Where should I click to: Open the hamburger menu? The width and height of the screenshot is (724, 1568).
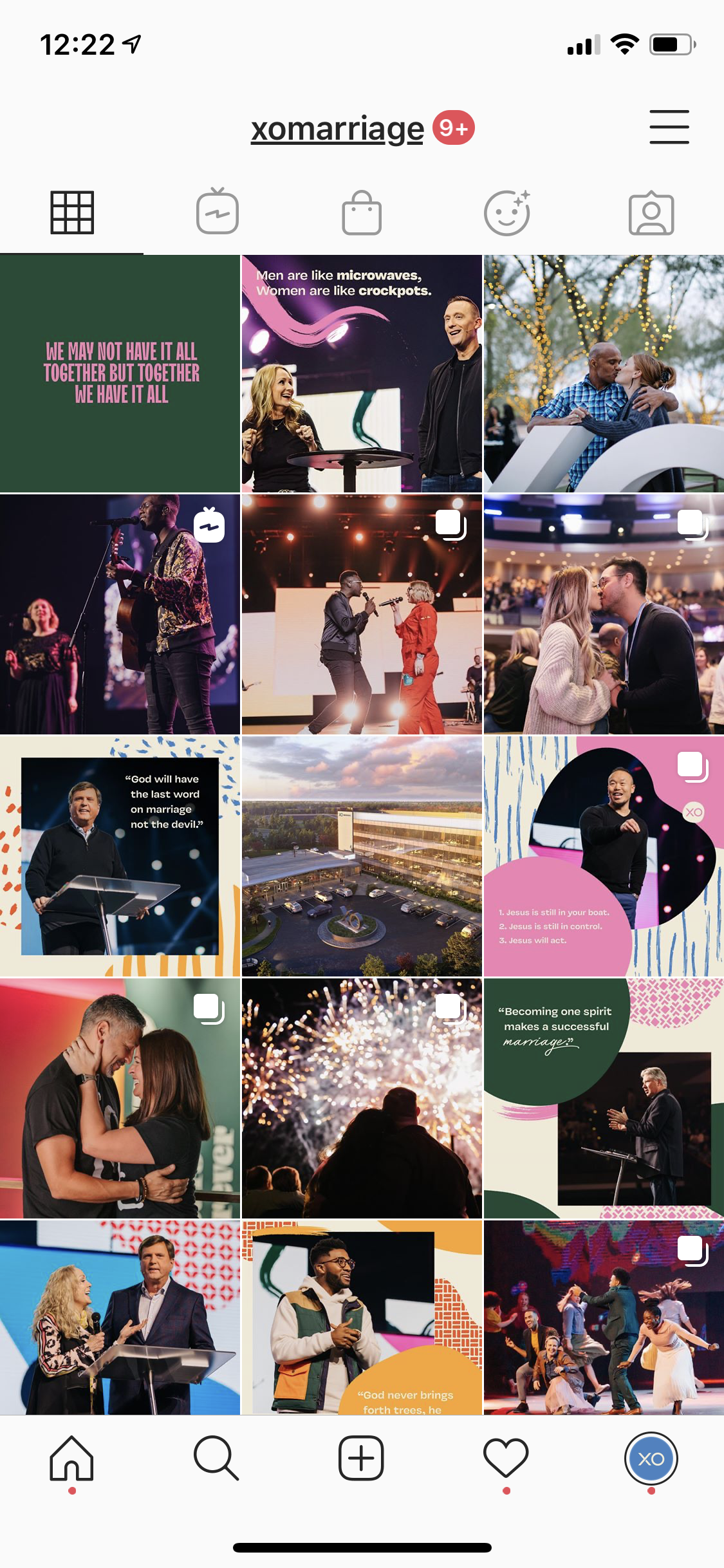[x=669, y=127]
